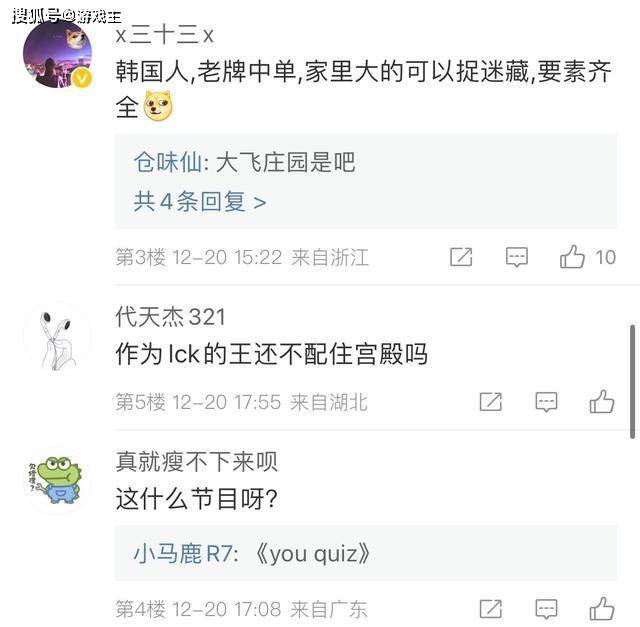Reply to x三十三x's comment
The height and width of the screenshot is (627, 640).
tap(516, 257)
